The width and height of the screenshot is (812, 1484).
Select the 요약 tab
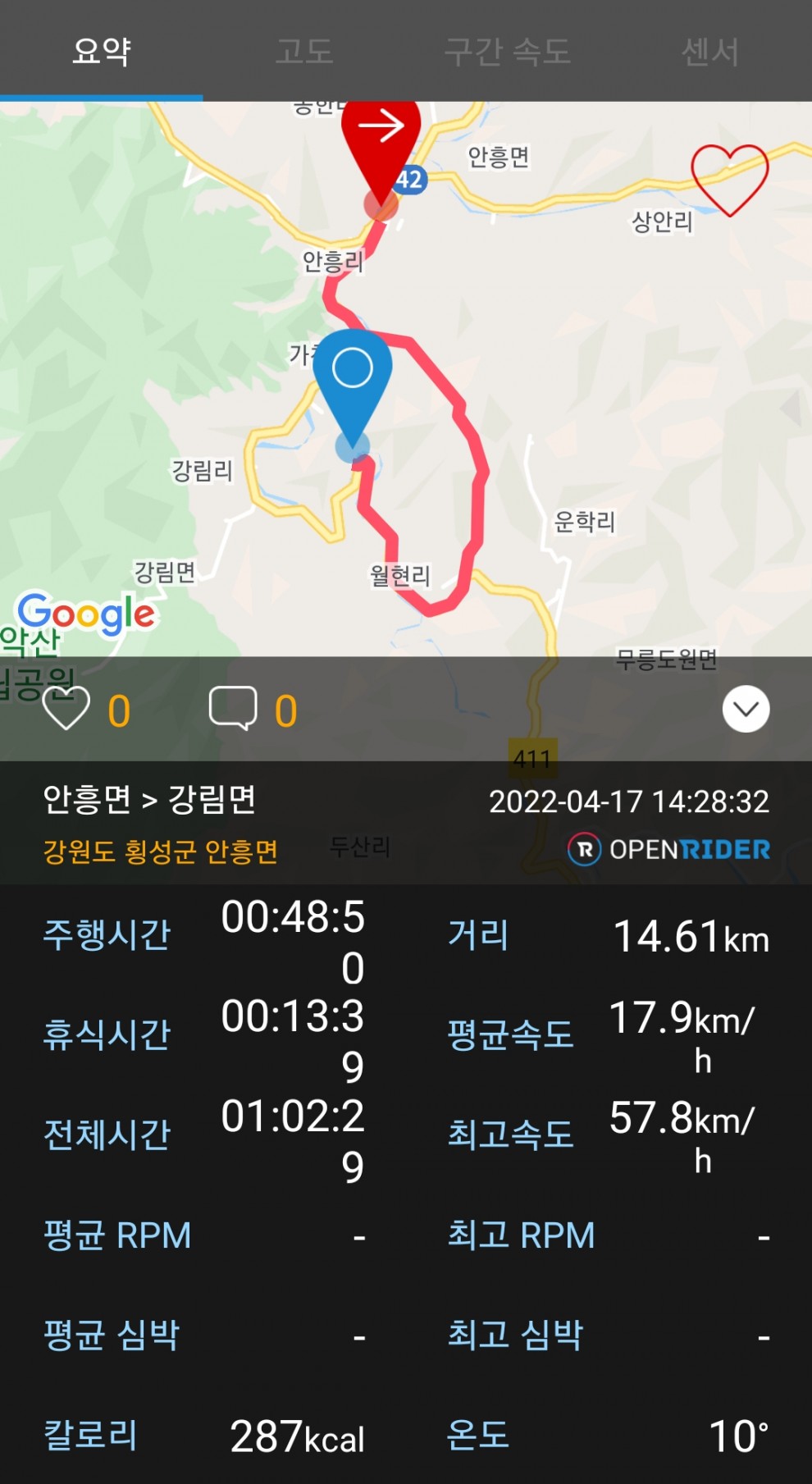coord(101,51)
